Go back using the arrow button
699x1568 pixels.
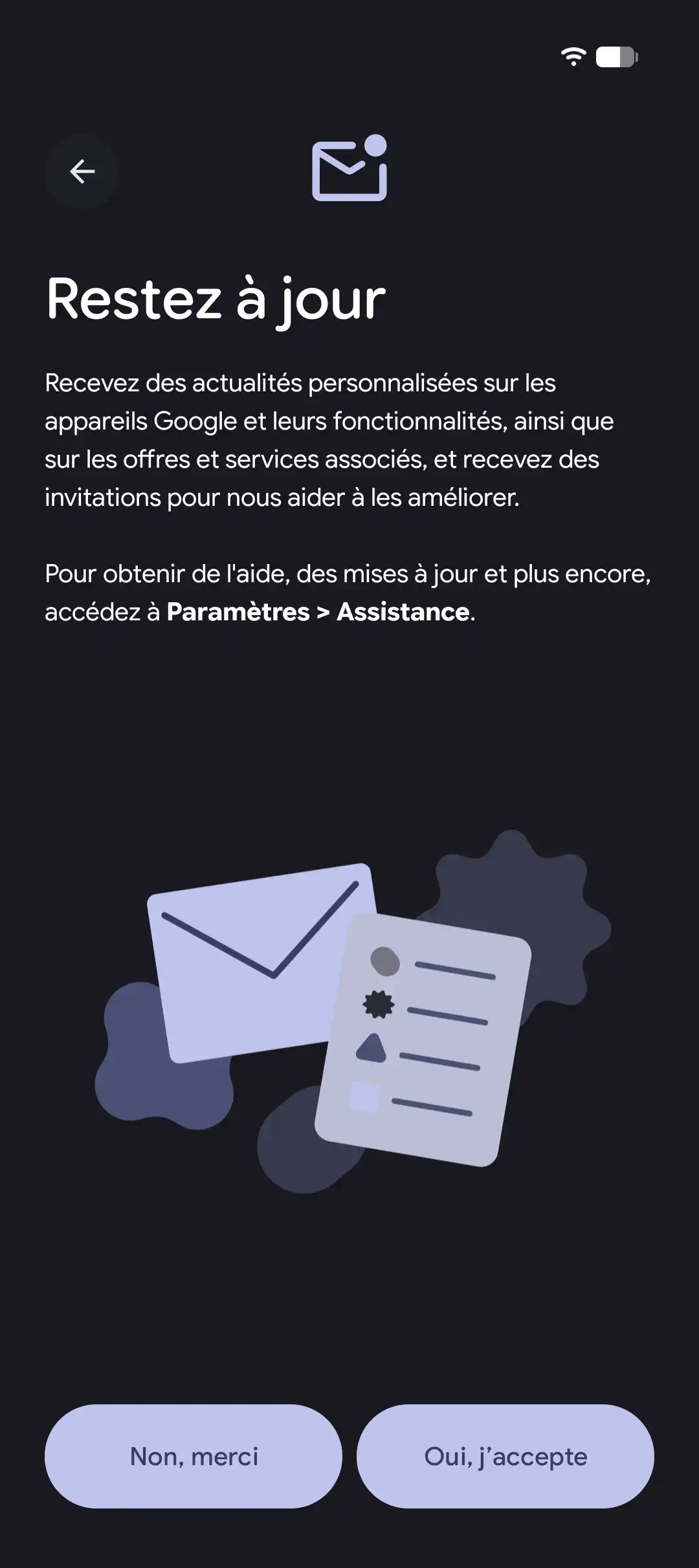[x=82, y=171]
